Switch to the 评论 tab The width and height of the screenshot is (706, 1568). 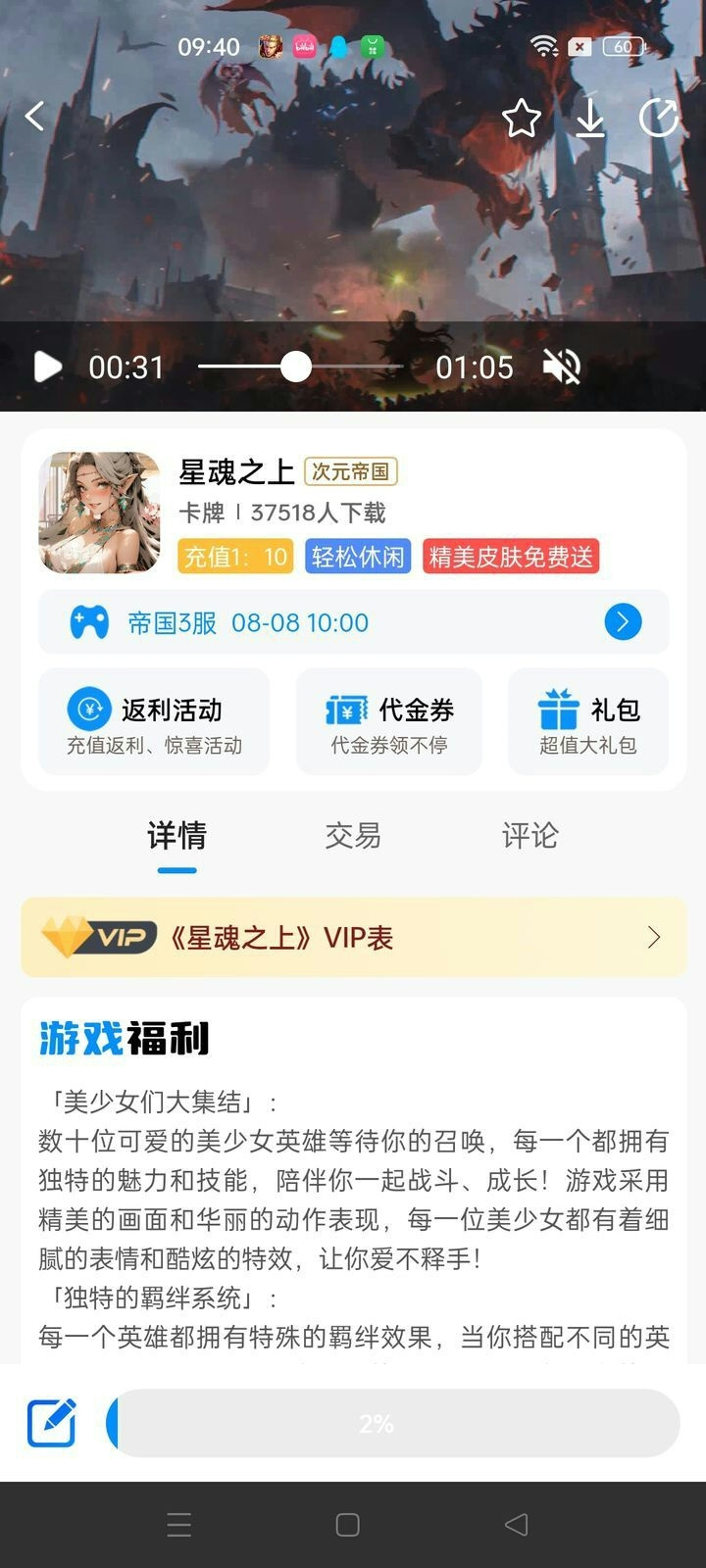[x=529, y=836]
